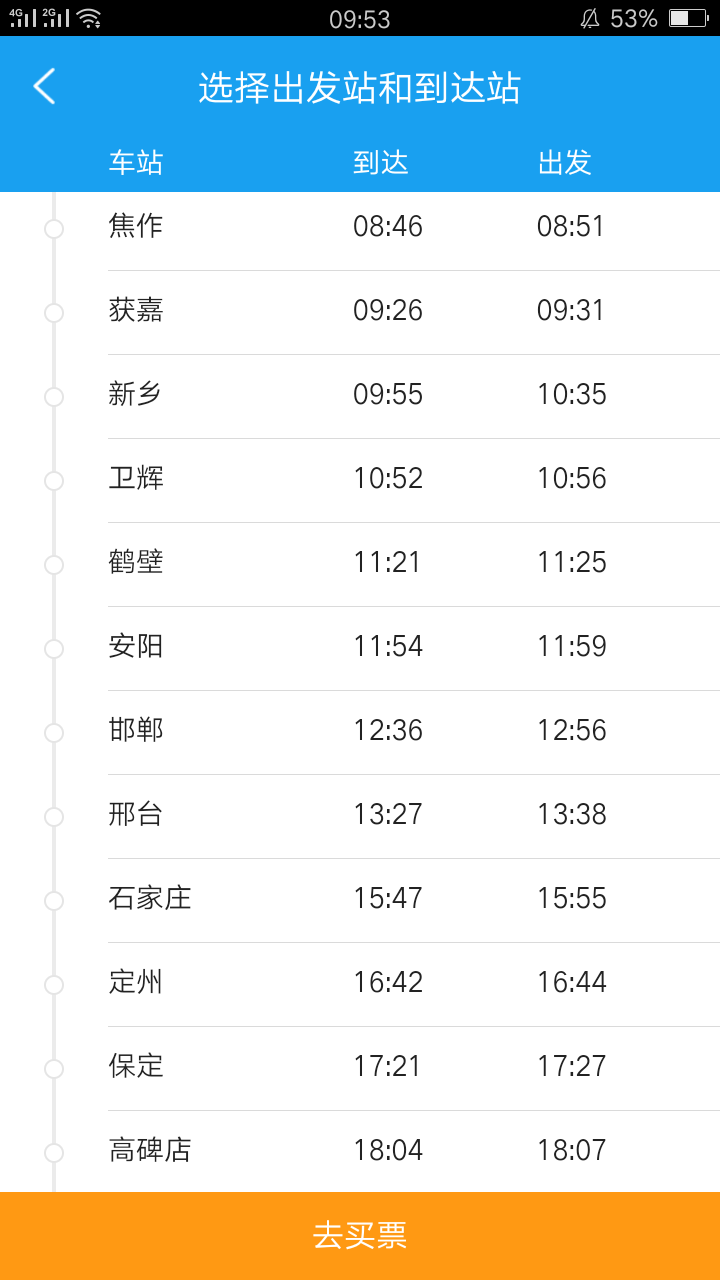
Task: Select 焦作 station
Action: [x=360, y=229]
